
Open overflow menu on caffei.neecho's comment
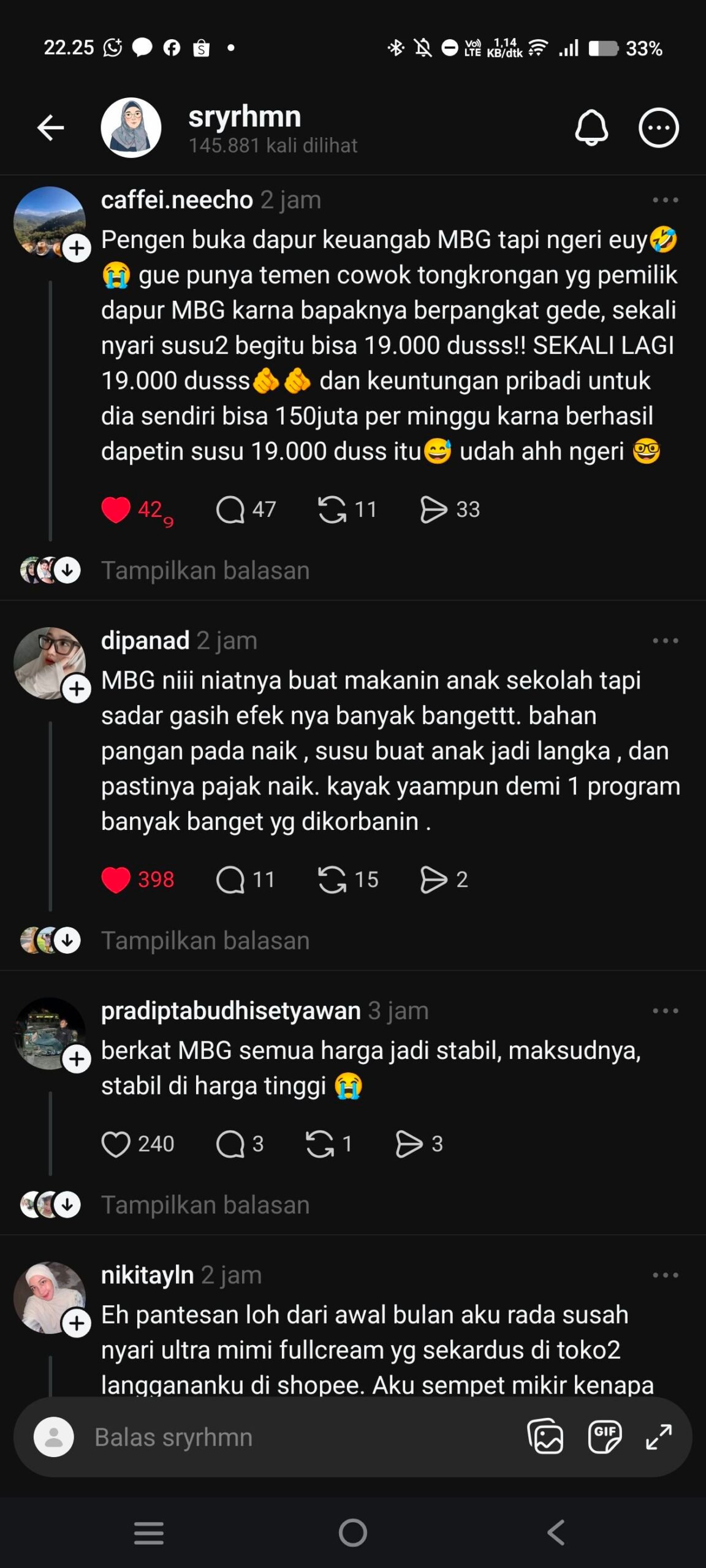[665, 200]
